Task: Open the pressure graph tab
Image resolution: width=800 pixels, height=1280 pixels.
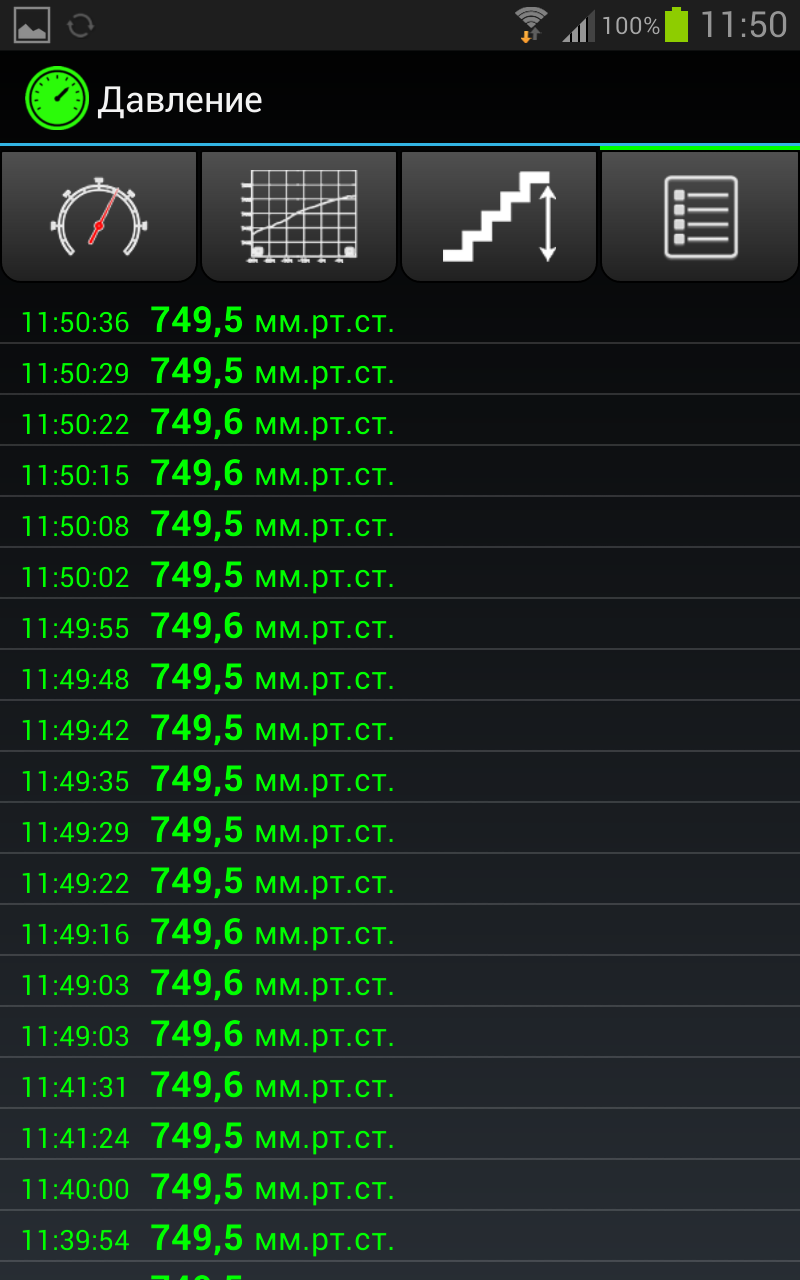Action: pyautogui.click(x=299, y=216)
